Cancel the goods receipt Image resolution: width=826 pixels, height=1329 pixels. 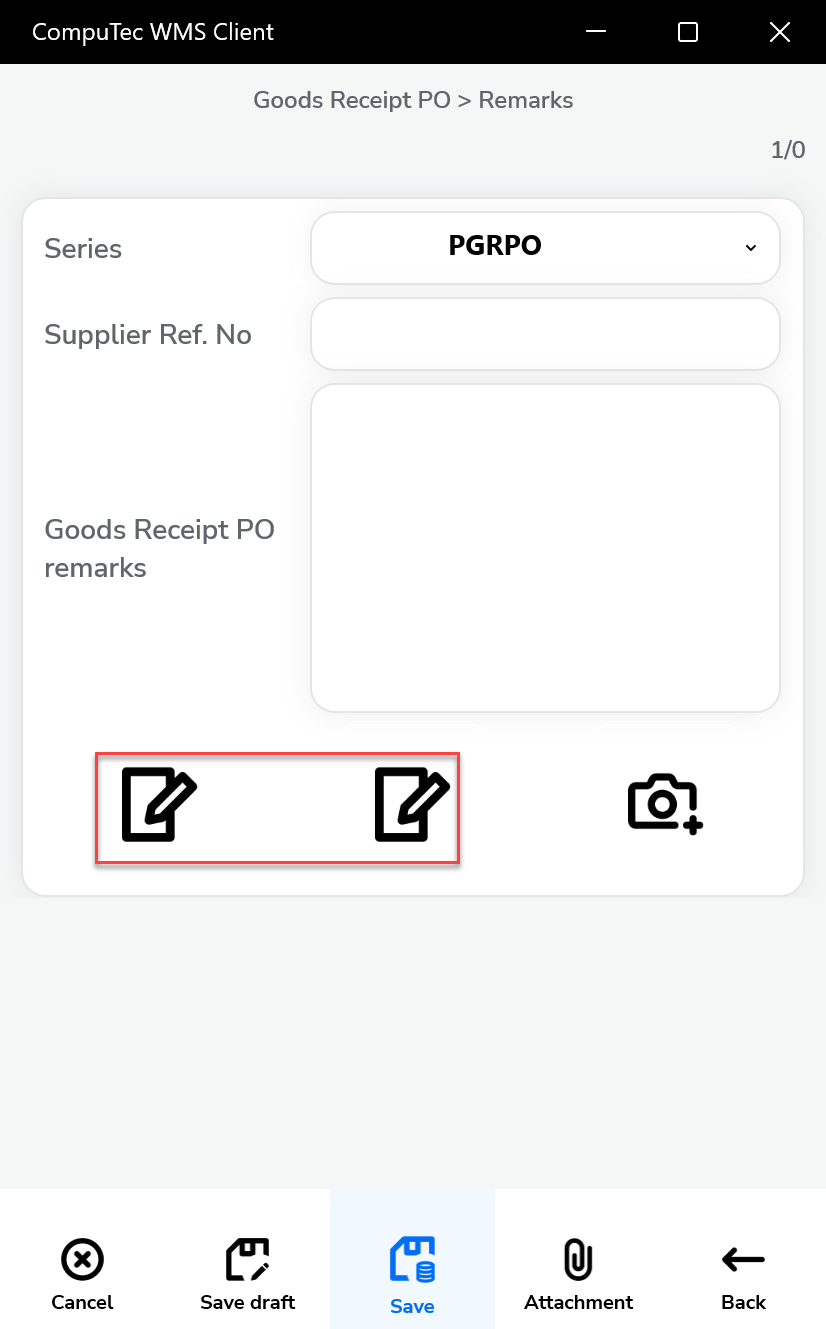(82, 1274)
